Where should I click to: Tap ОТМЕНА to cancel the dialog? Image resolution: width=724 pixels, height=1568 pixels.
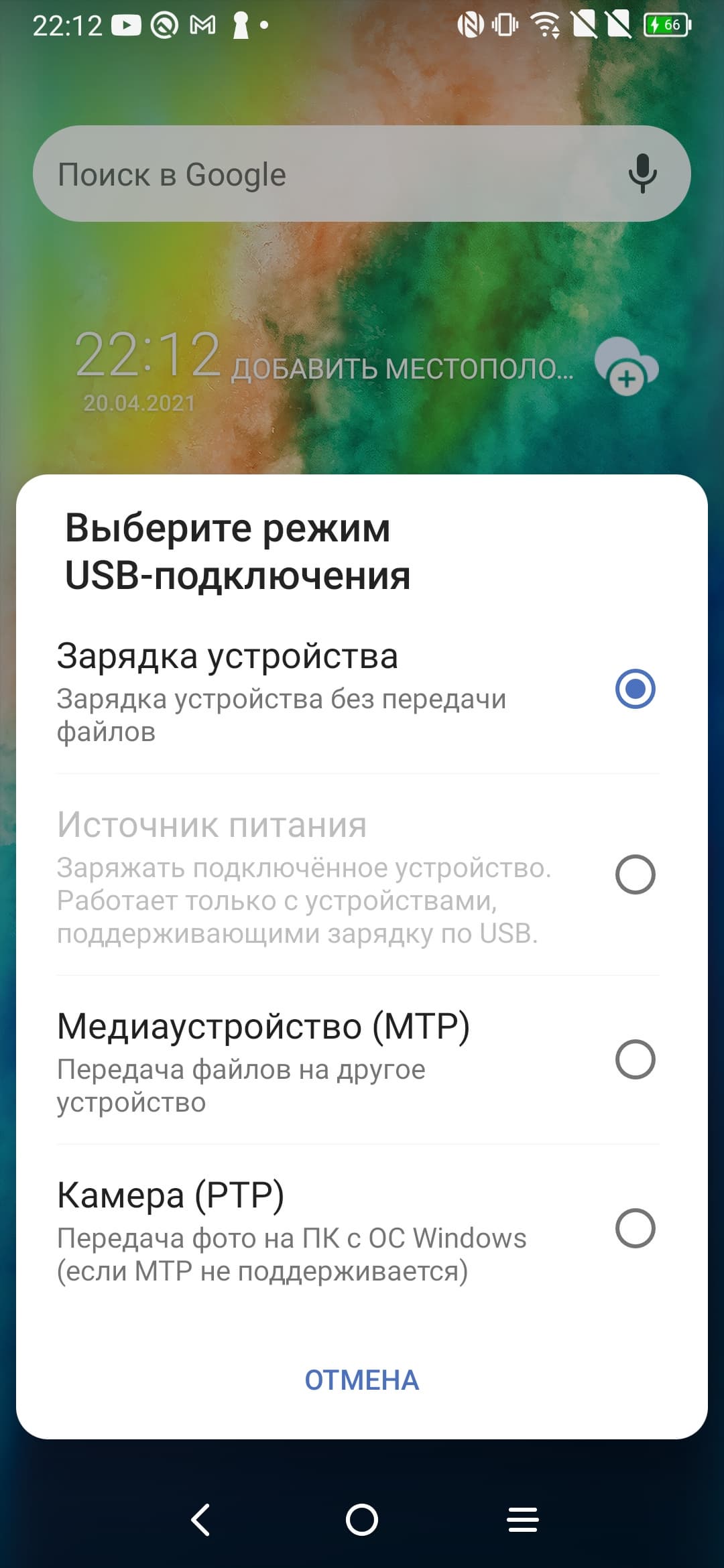(x=361, y=1380)
